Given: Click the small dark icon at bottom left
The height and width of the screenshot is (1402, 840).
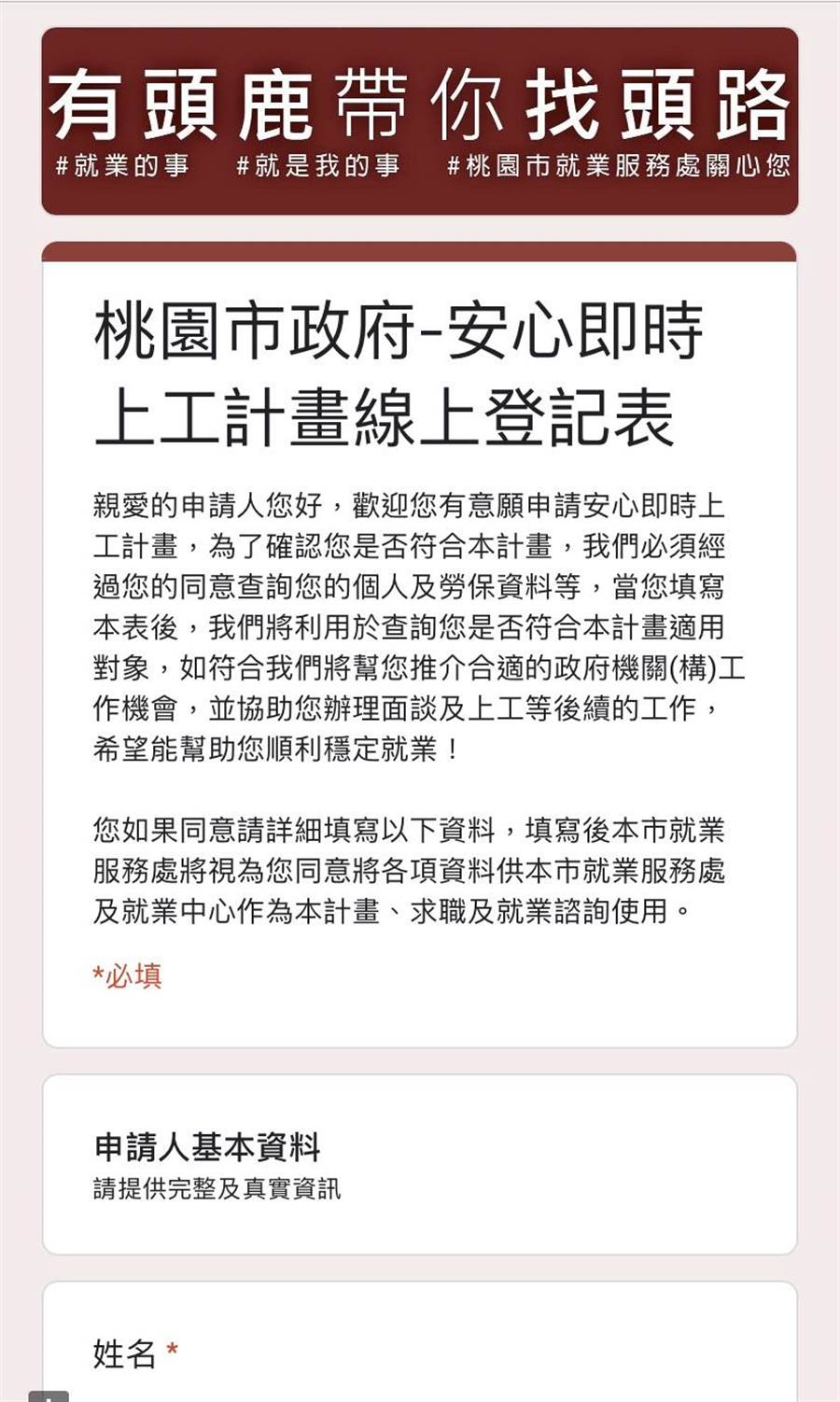Looking at the screenshot, I should tap(49, 1395).
